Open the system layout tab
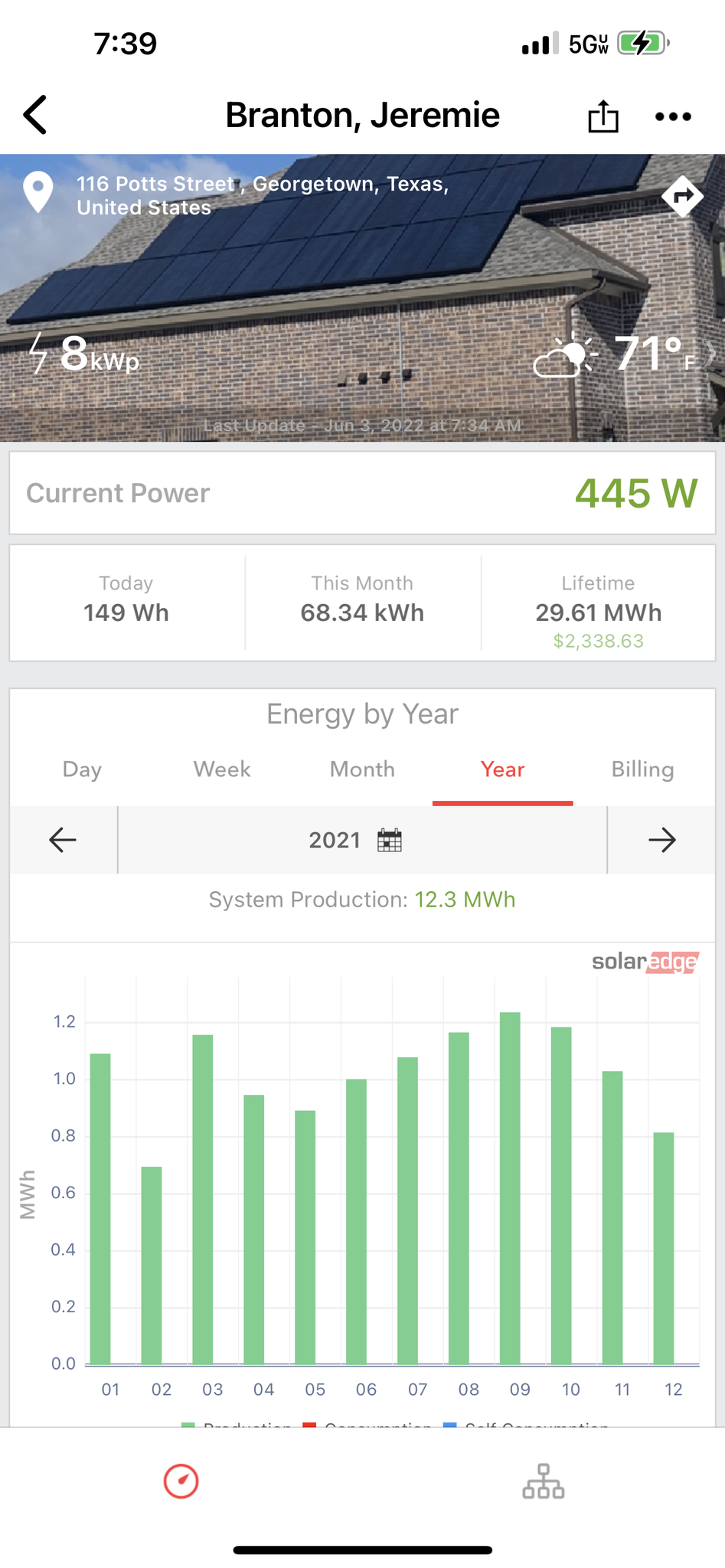This screenshot has width=725, height=1568. coord(544,1481)
